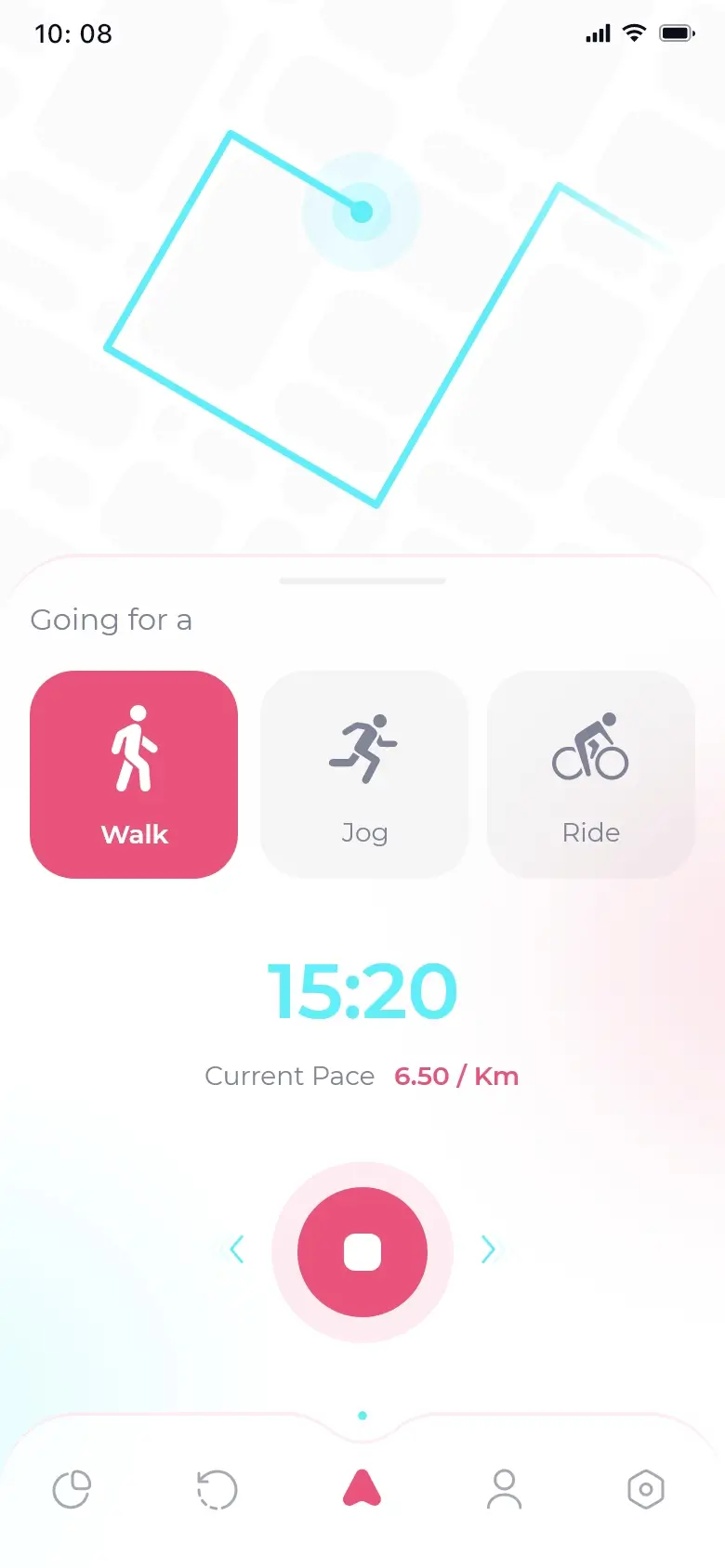Switch to the history tab
Screen dimensions: 725x1568
tap(217, 1489)
